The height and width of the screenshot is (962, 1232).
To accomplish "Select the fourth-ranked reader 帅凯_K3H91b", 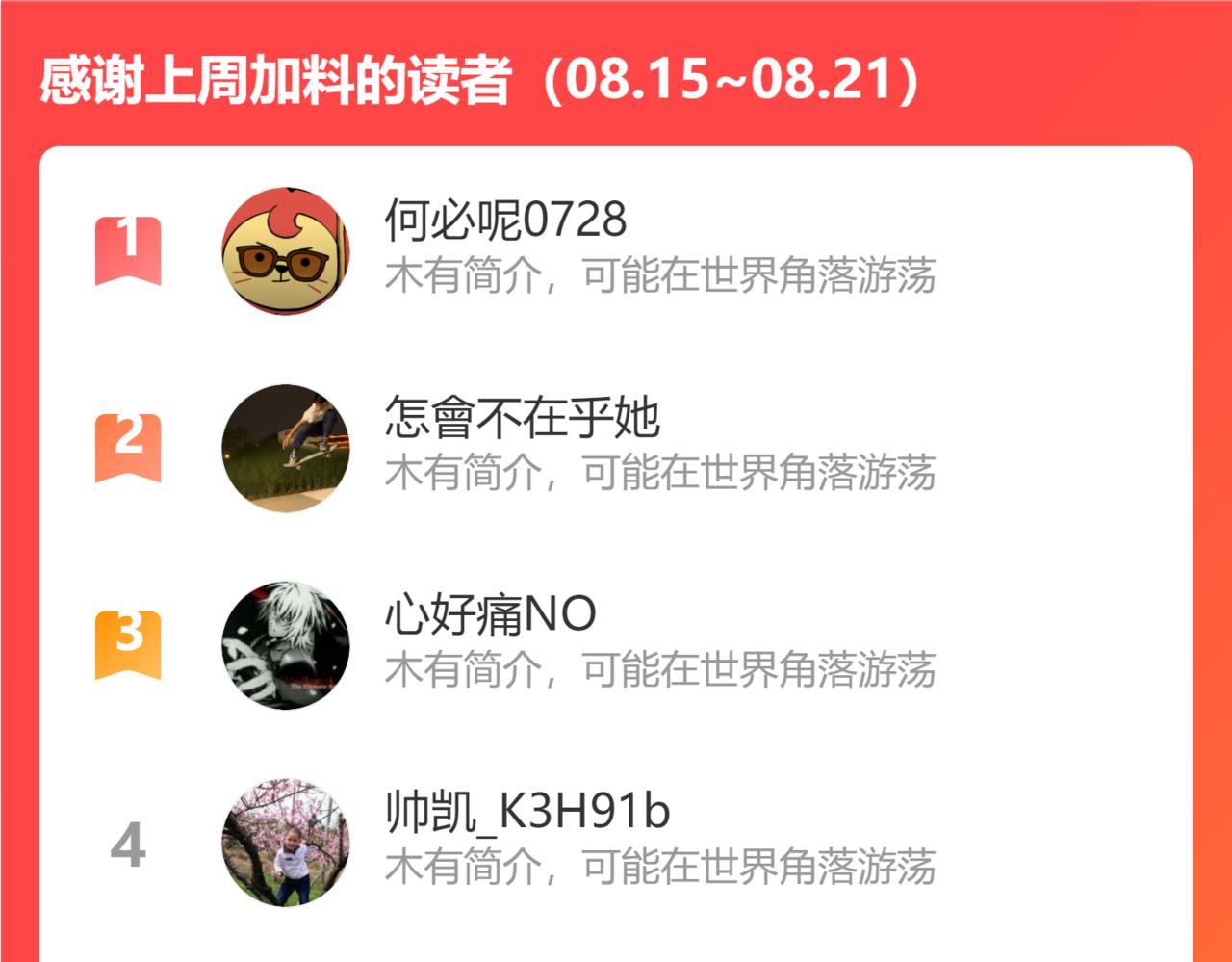I will (x=526, y=812).
